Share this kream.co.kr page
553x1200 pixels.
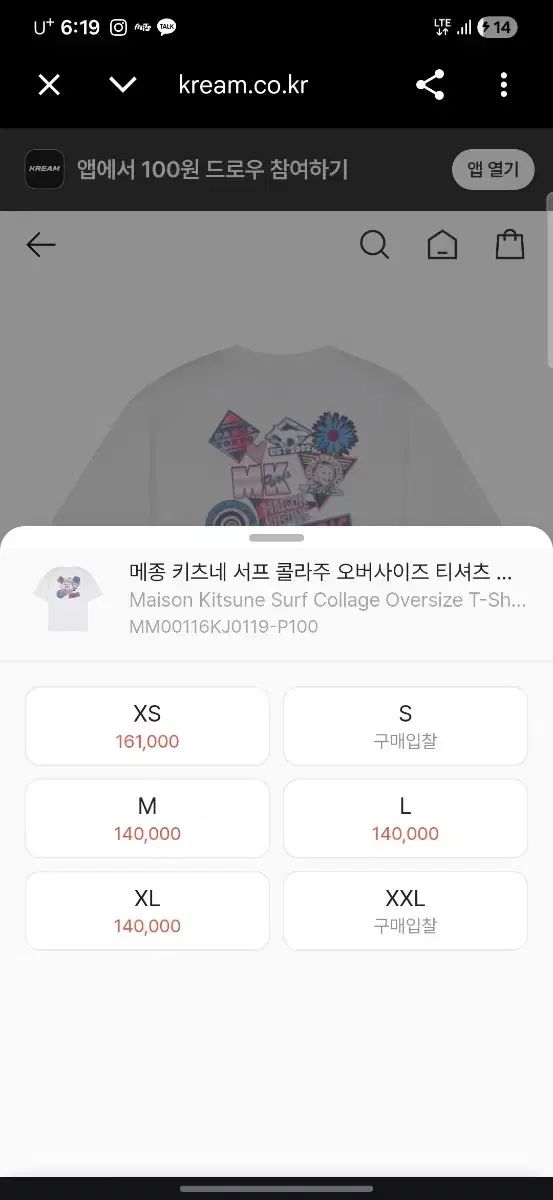(x=430, y=85)
